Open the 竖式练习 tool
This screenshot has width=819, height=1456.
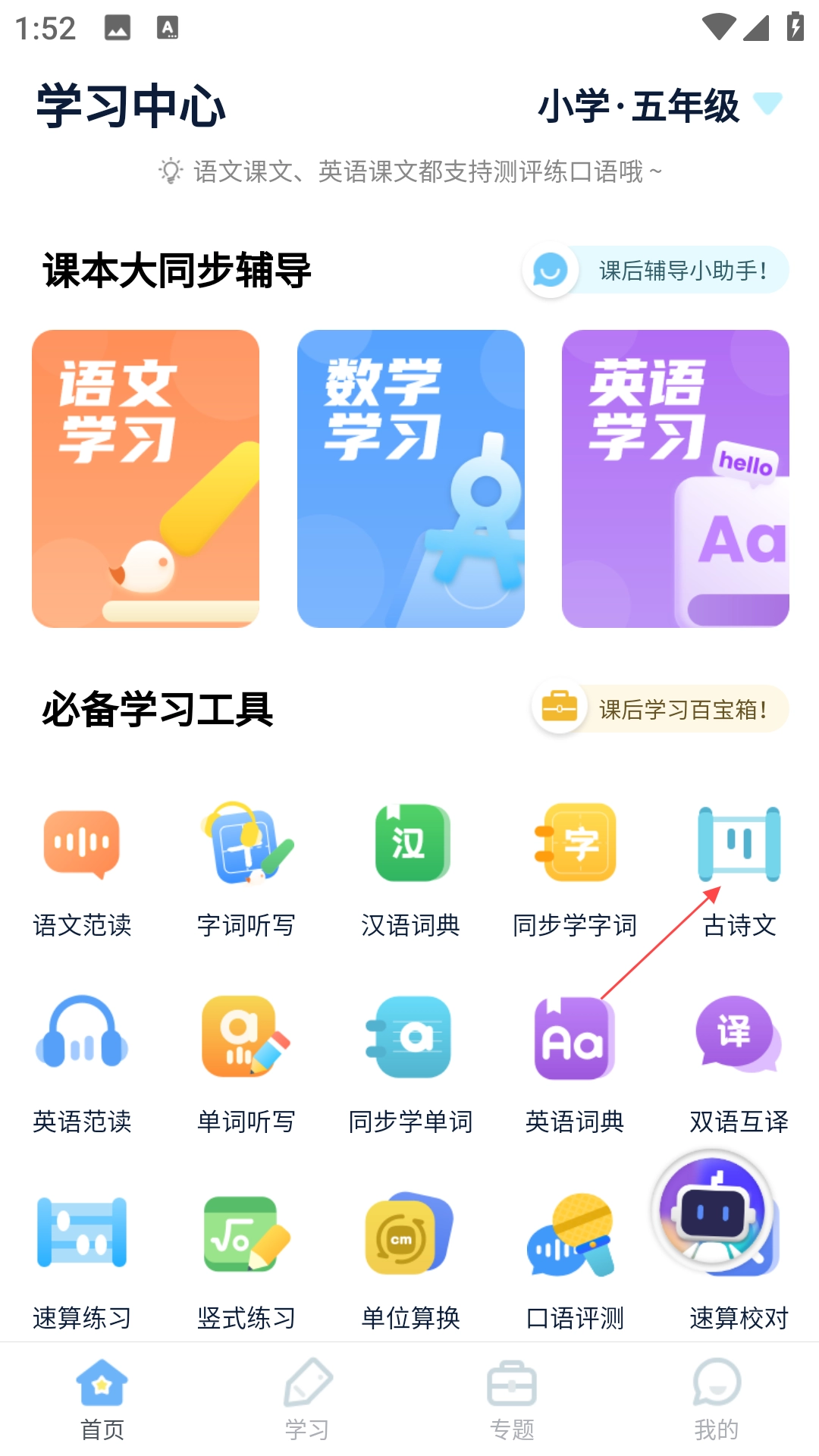[x=246, y=1259]
